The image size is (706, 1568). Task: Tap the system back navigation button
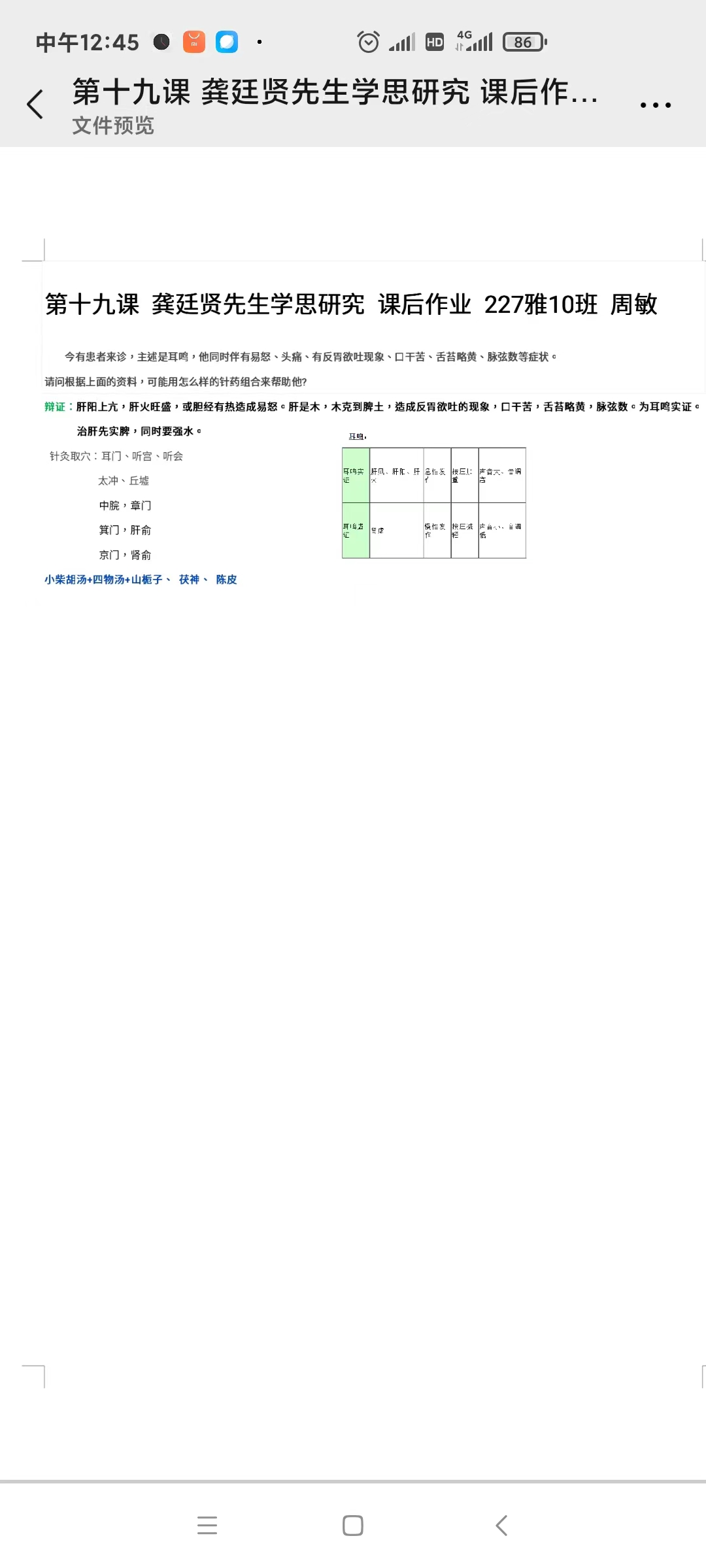(501, 1526)
